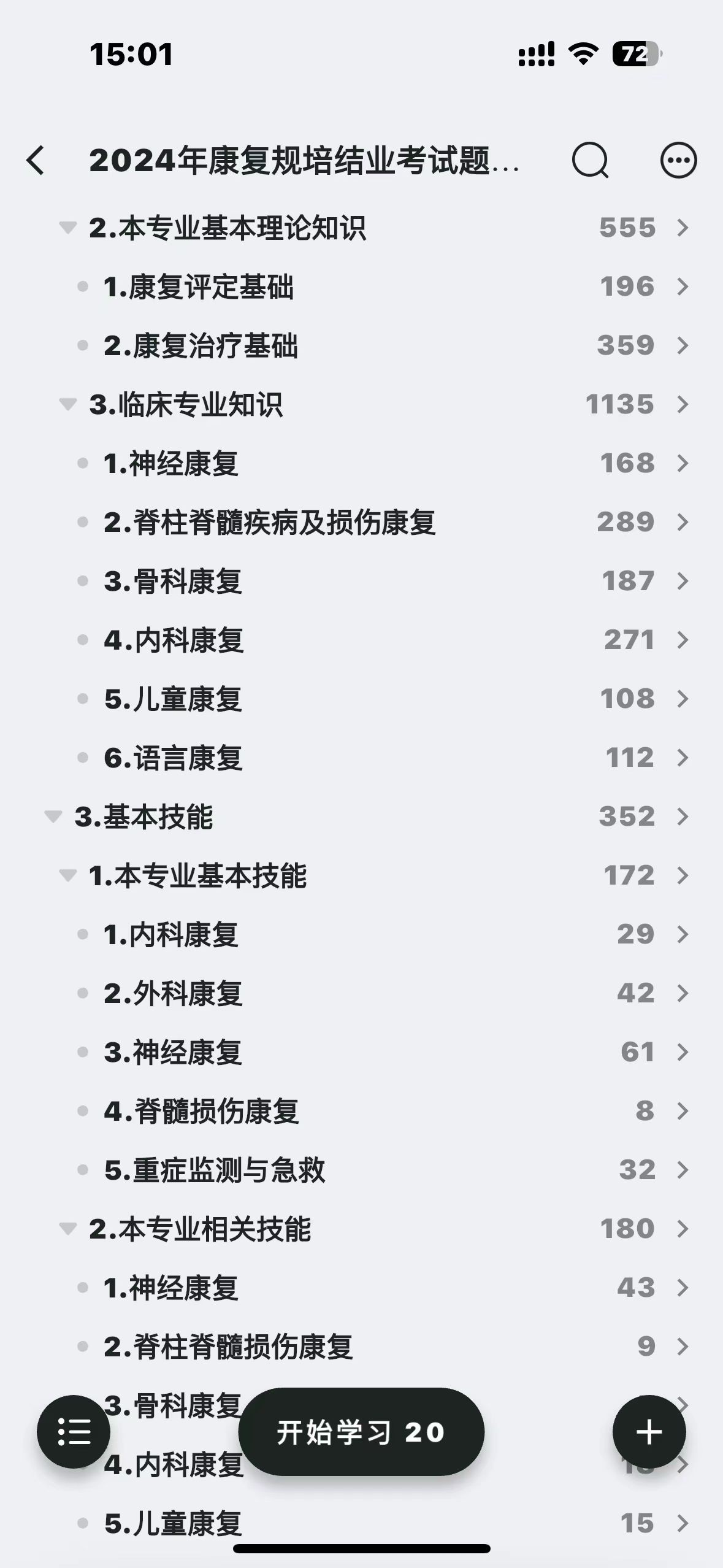Open 1.康复评定基础 with 196 items
Image resolution: width=723 pixels, height=1568 pixels.
click(361, 286)
